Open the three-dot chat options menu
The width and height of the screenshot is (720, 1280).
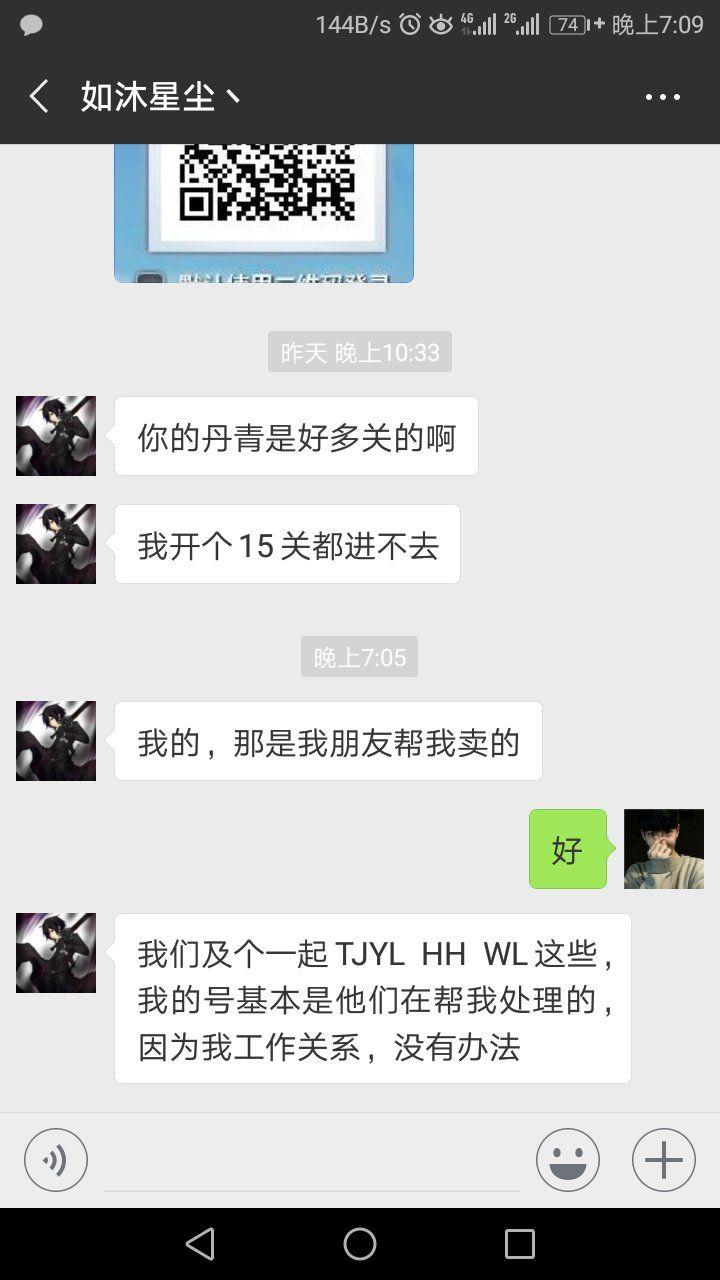coord(662,97)
